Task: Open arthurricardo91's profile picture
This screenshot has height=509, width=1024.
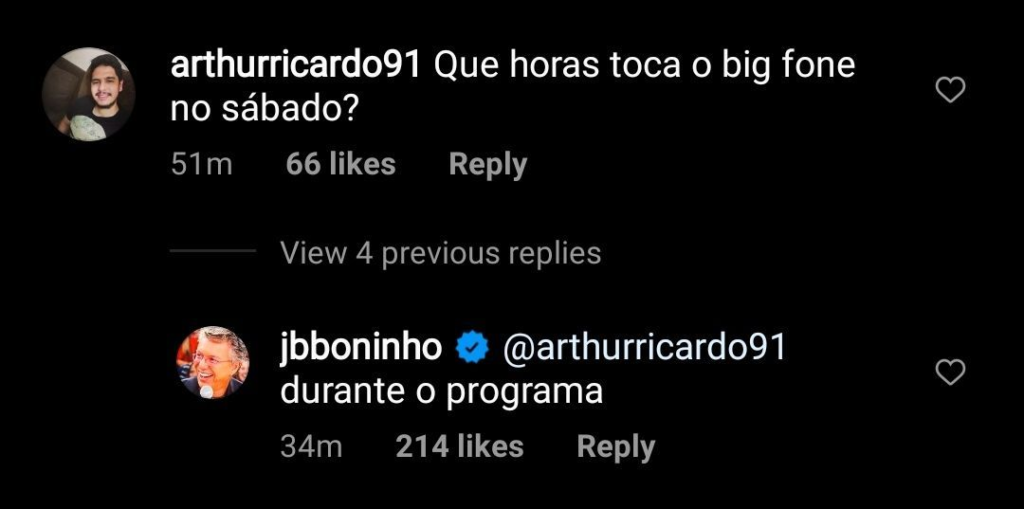Action: pos(88,94)
